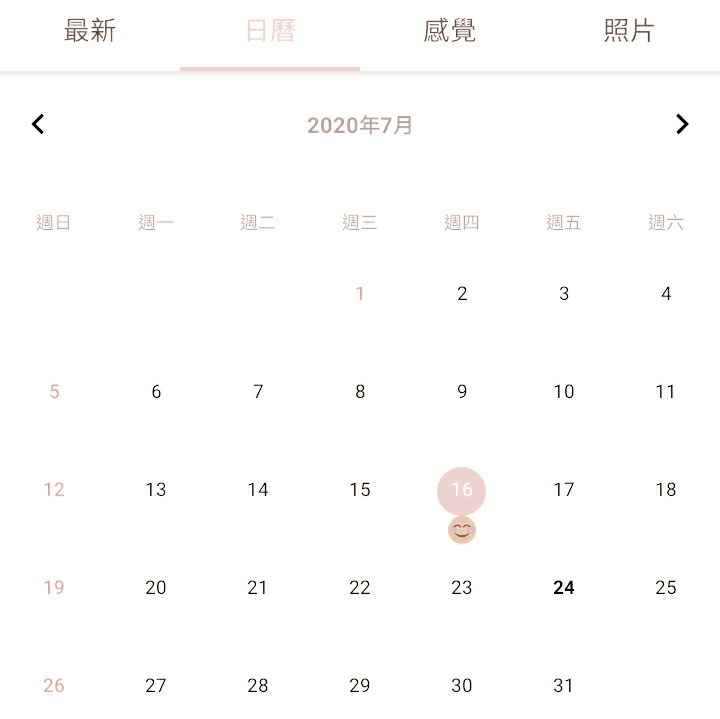Image resolution: width=720 pixels, height=719 pixels.
Task: Switch to the 感覺 tab
Action: click(449, 31)
